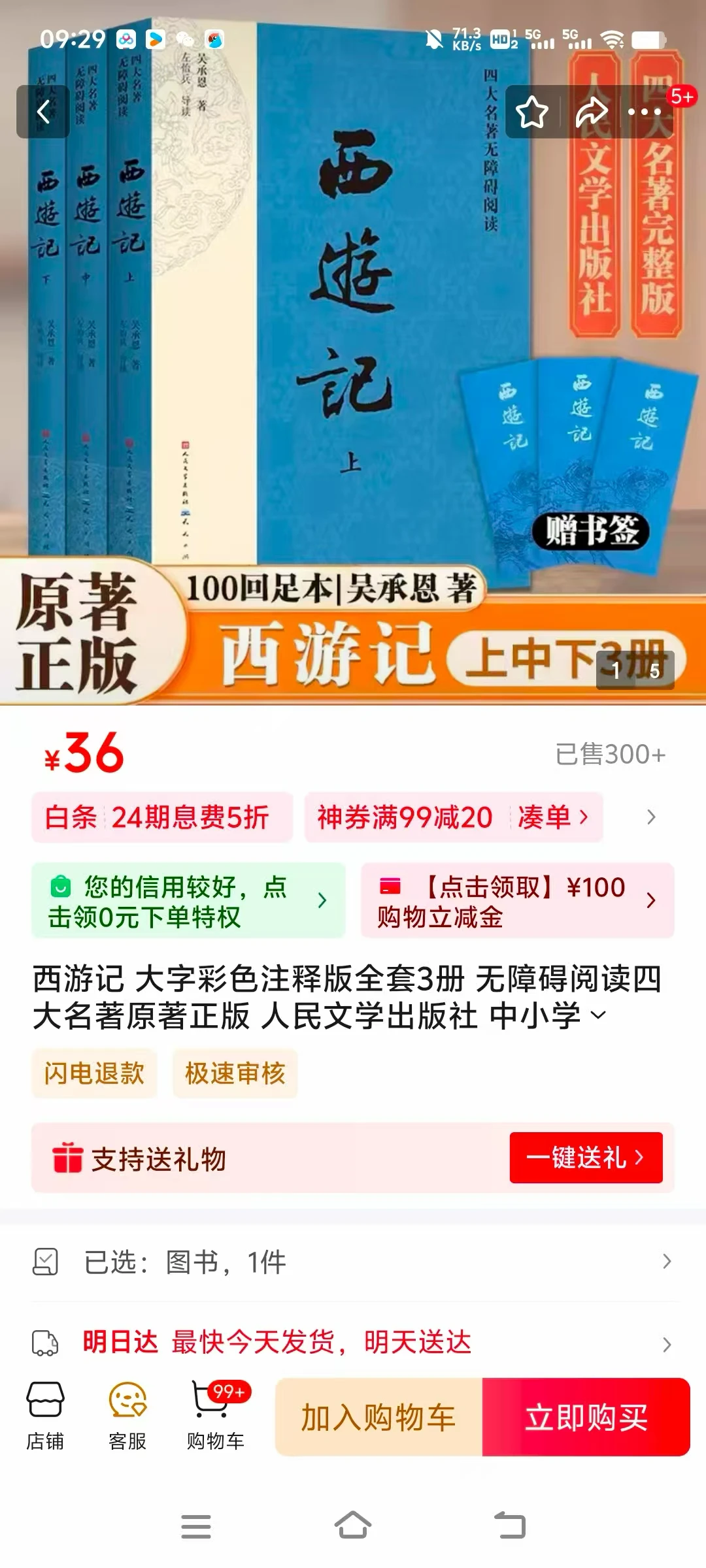706x1568 pixels.
Task: Add this book to favorites with the star icon
Action: [532, 112]
